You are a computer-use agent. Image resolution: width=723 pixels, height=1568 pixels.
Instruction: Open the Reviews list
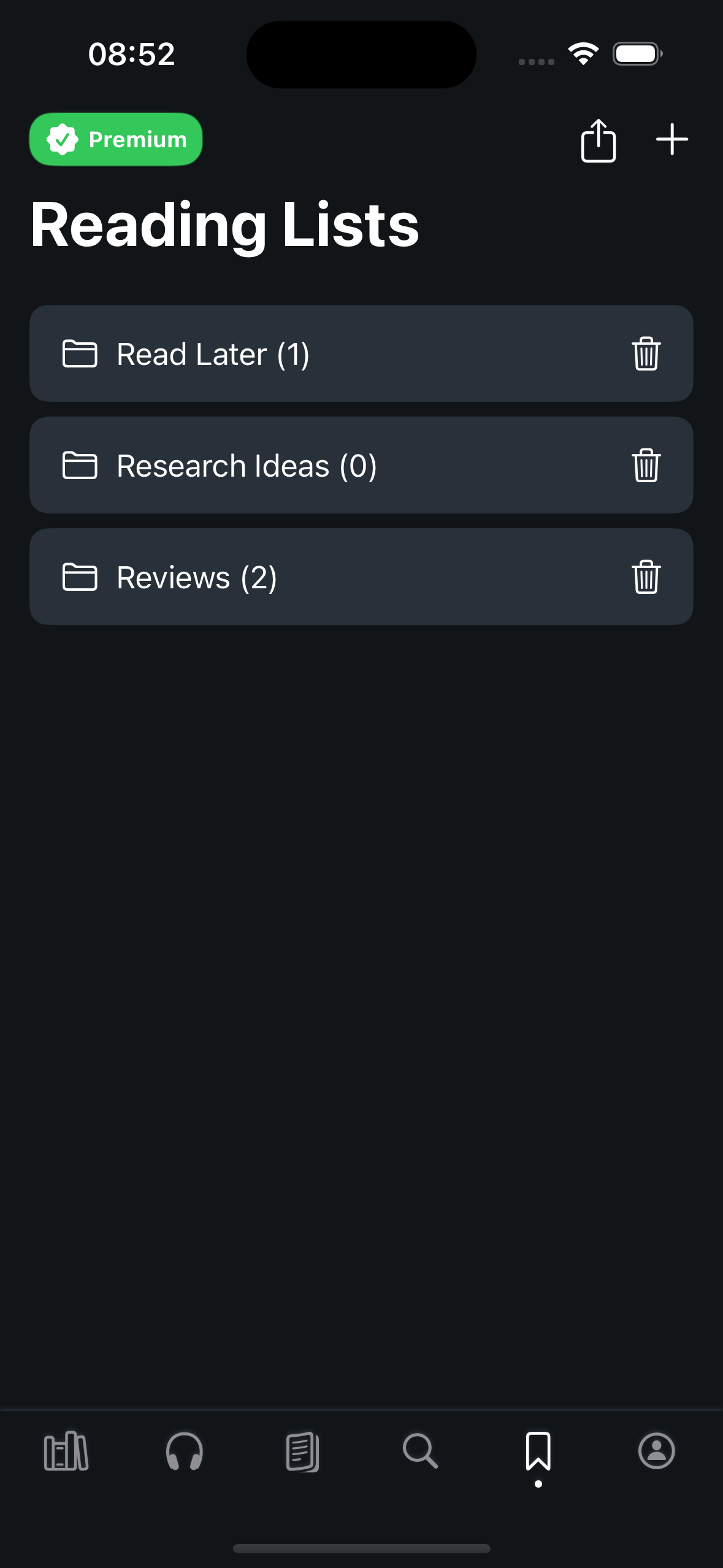click(x=361, y=577)
